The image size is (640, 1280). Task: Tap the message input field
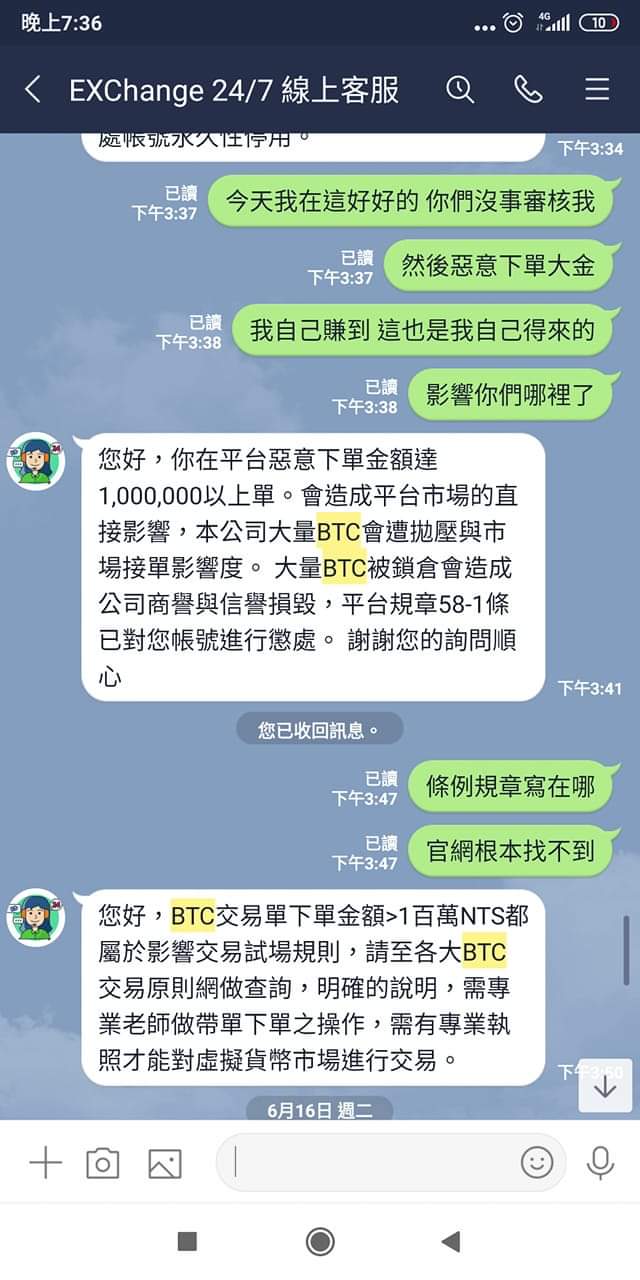[370, 1162]
